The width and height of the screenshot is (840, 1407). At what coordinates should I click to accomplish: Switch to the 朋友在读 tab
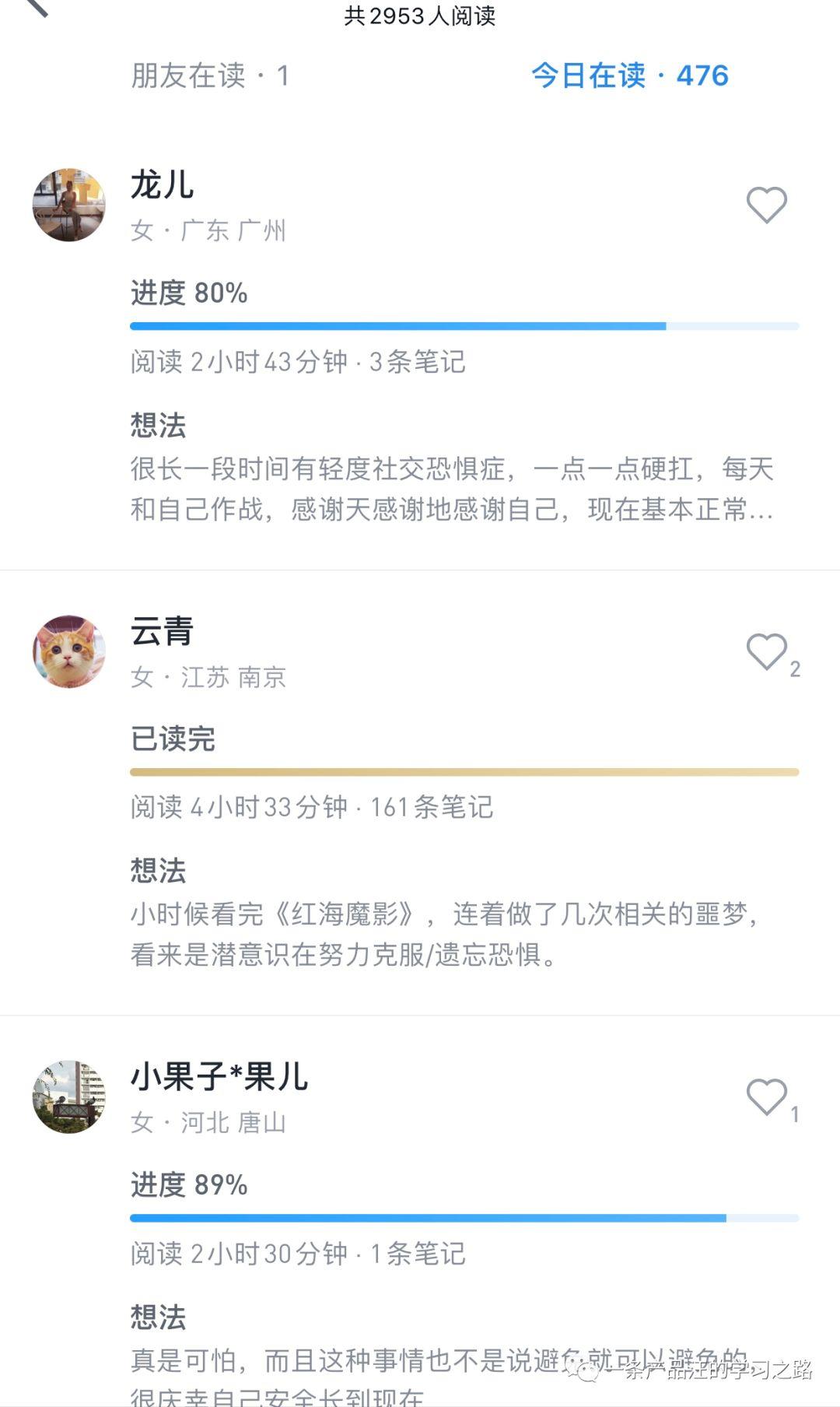[x=210, y=75]
